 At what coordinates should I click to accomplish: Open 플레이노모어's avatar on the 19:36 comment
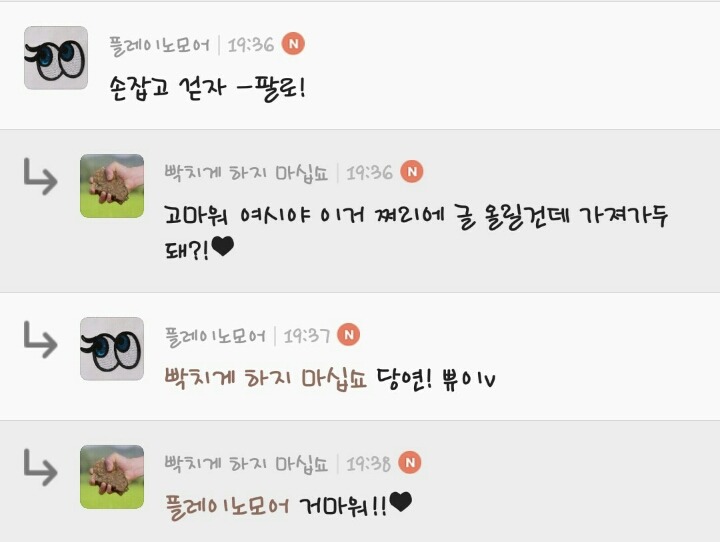coord(55,59)
